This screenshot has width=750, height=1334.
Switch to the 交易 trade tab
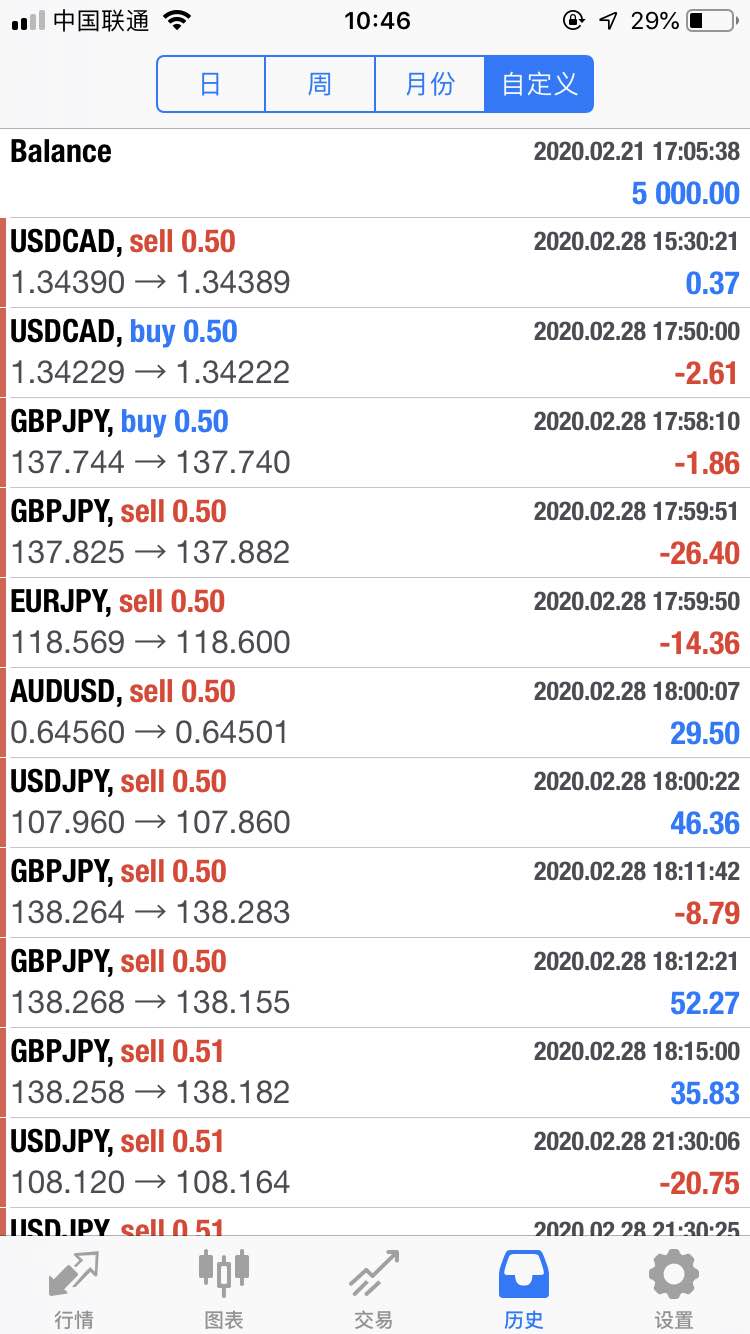(x=374, y=1289)
